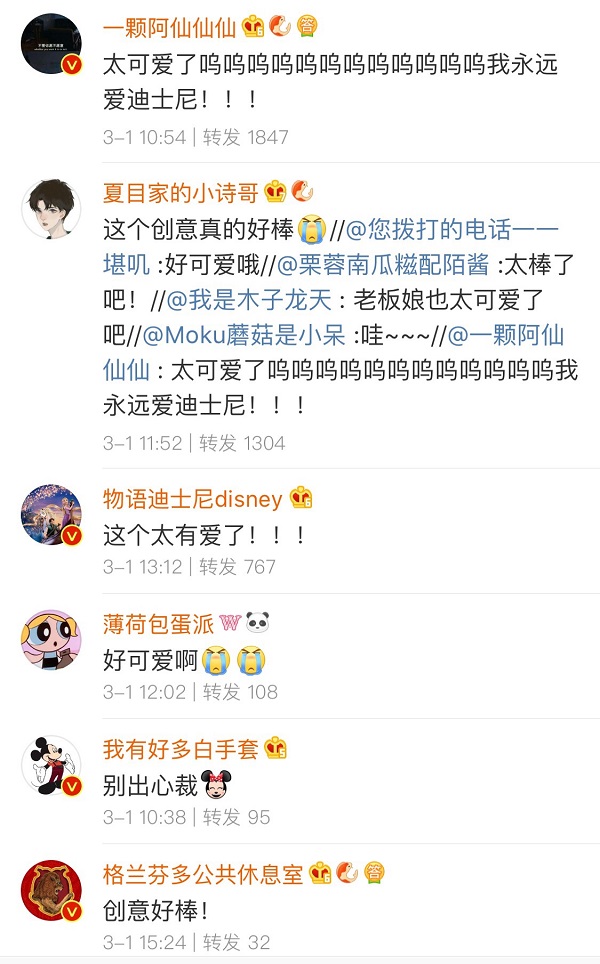This screenshot has height=964, width=600.
Task: Open 我有好多白手套's Mickey avatar
Action: pos(51,766)
